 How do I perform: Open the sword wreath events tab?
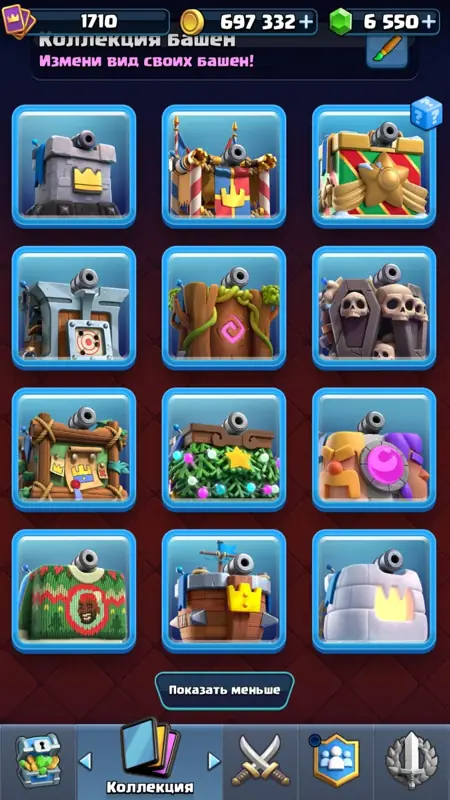(x=412, y=762)
